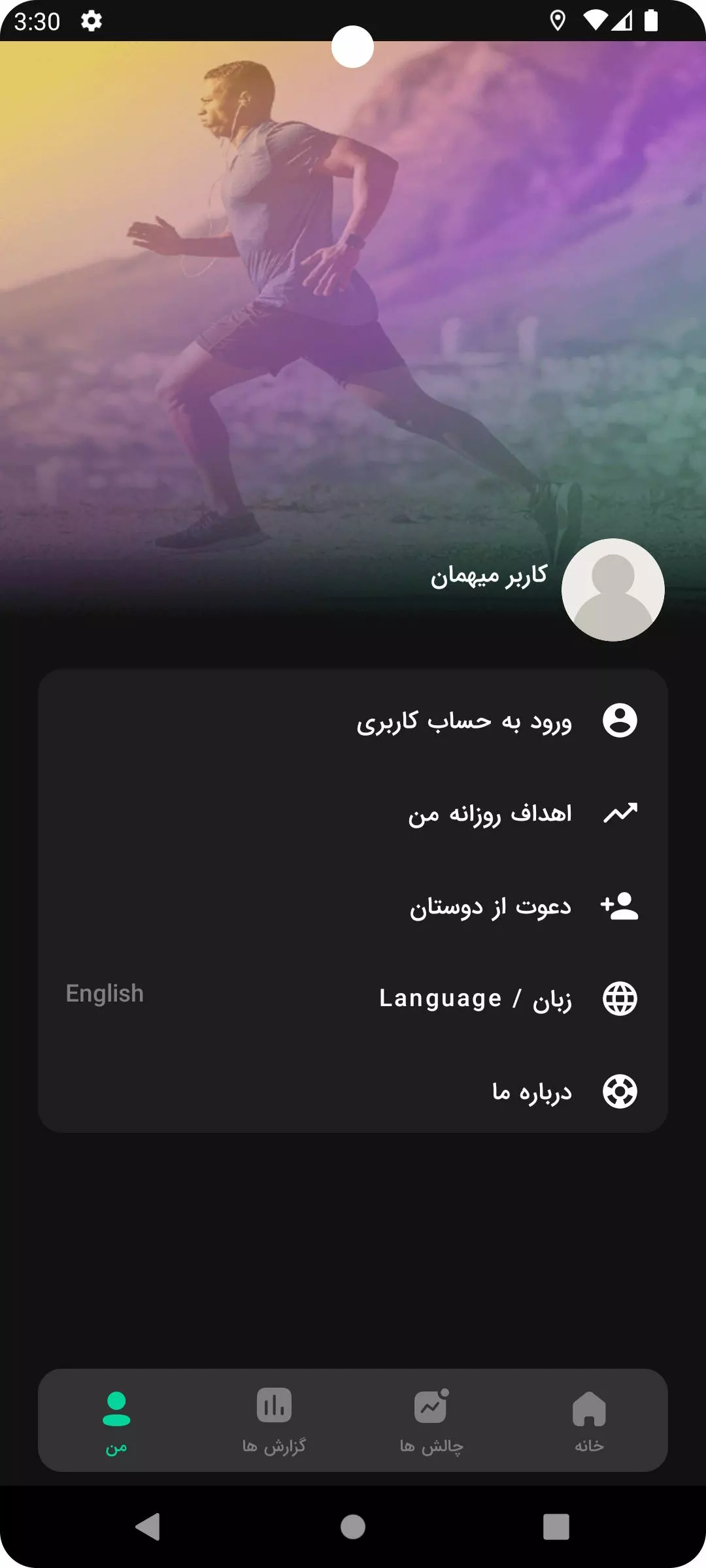Open my daily goals (اهداف روزانه من)
Screen dimensions: 706x1568
tap(353, 813)
